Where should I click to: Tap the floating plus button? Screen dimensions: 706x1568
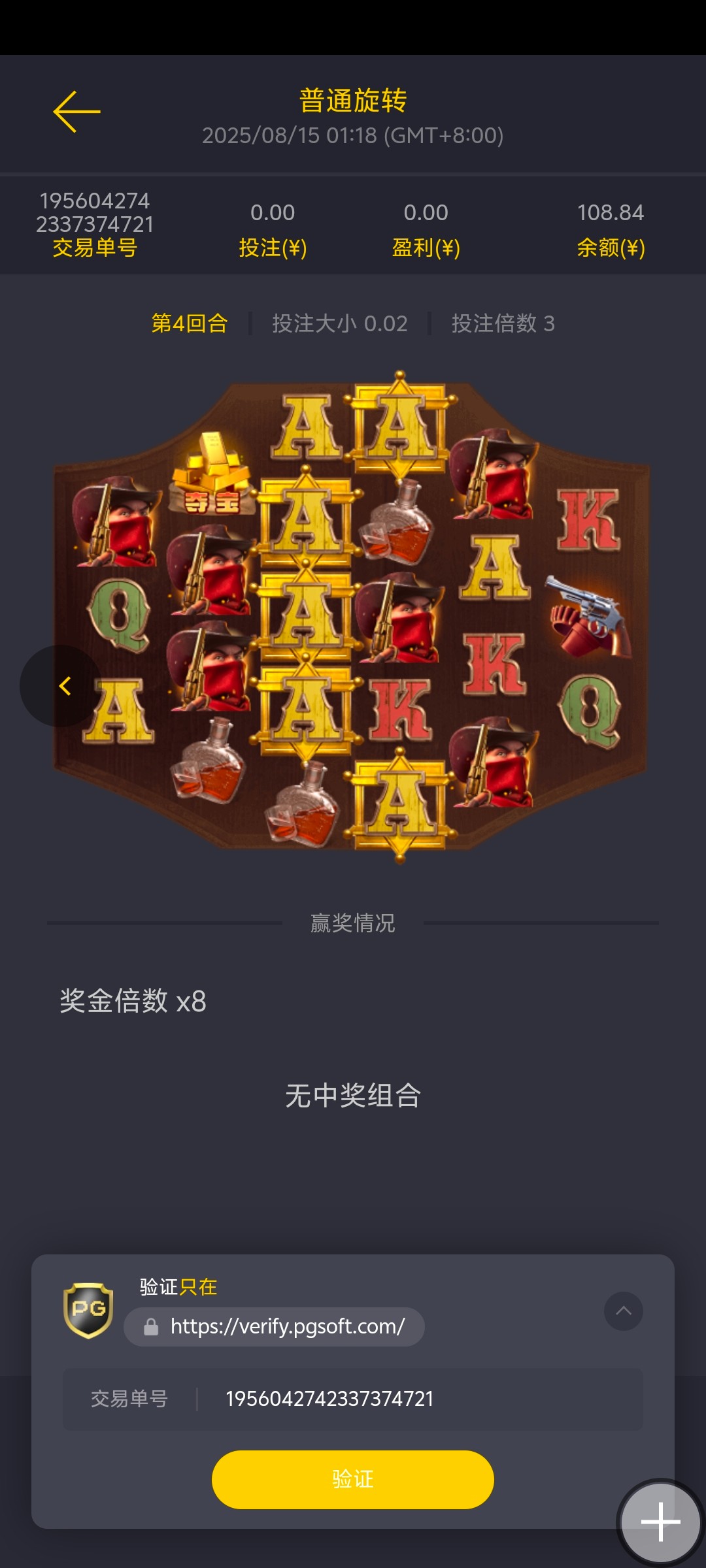660,1522
